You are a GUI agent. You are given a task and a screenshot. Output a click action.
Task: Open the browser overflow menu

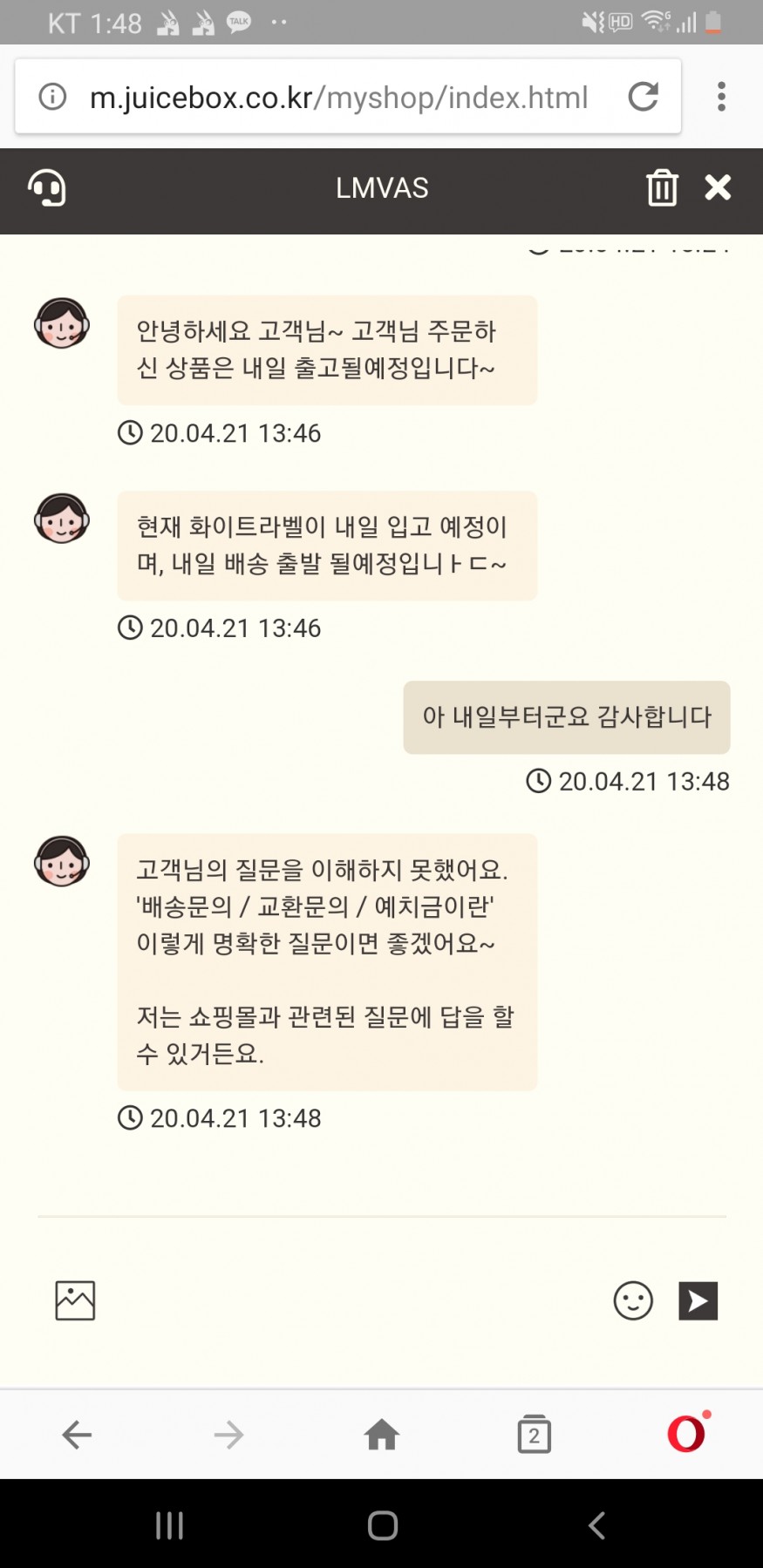(721, 97)
